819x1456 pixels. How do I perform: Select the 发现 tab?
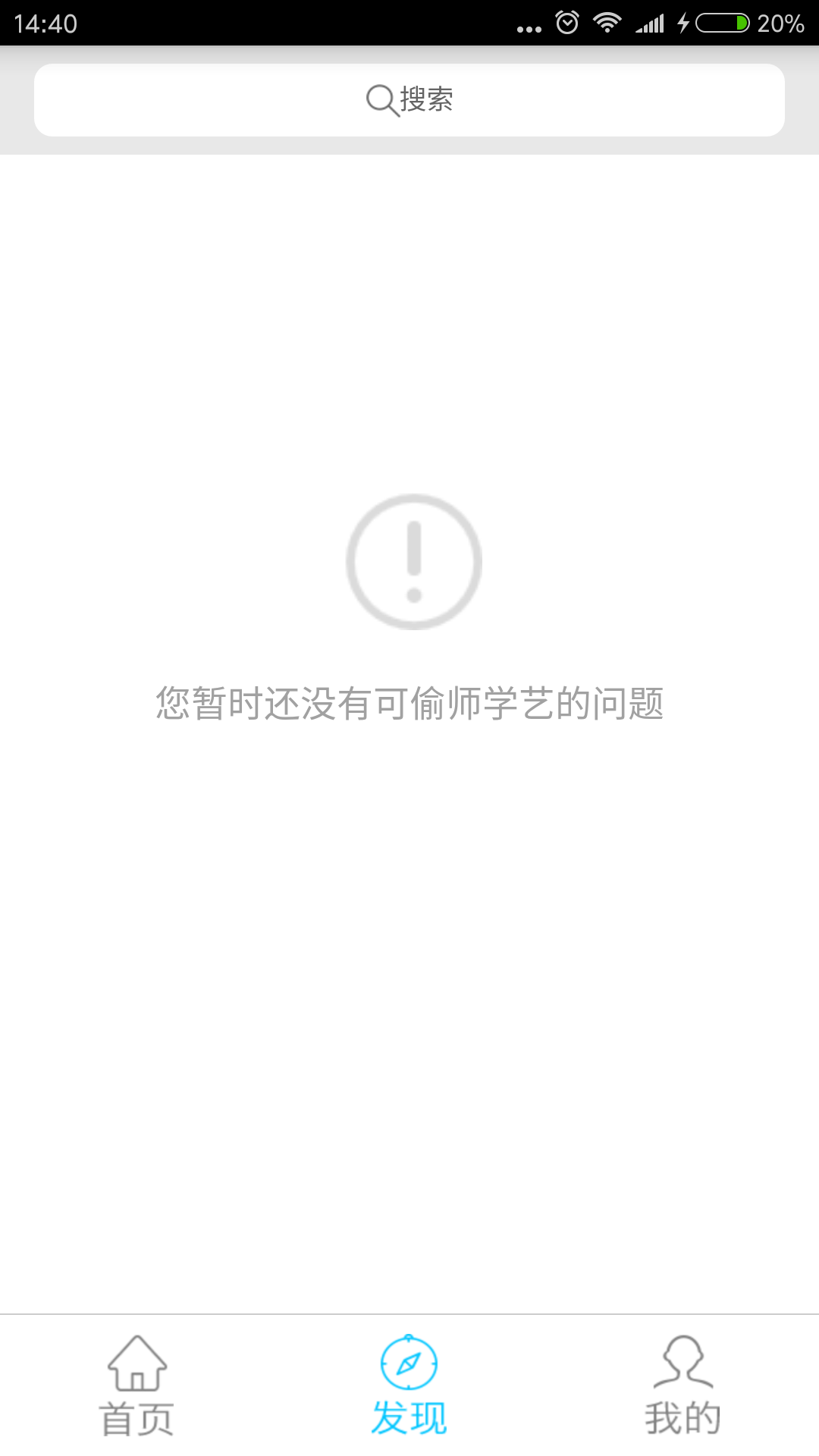(x=409, y=1386)
